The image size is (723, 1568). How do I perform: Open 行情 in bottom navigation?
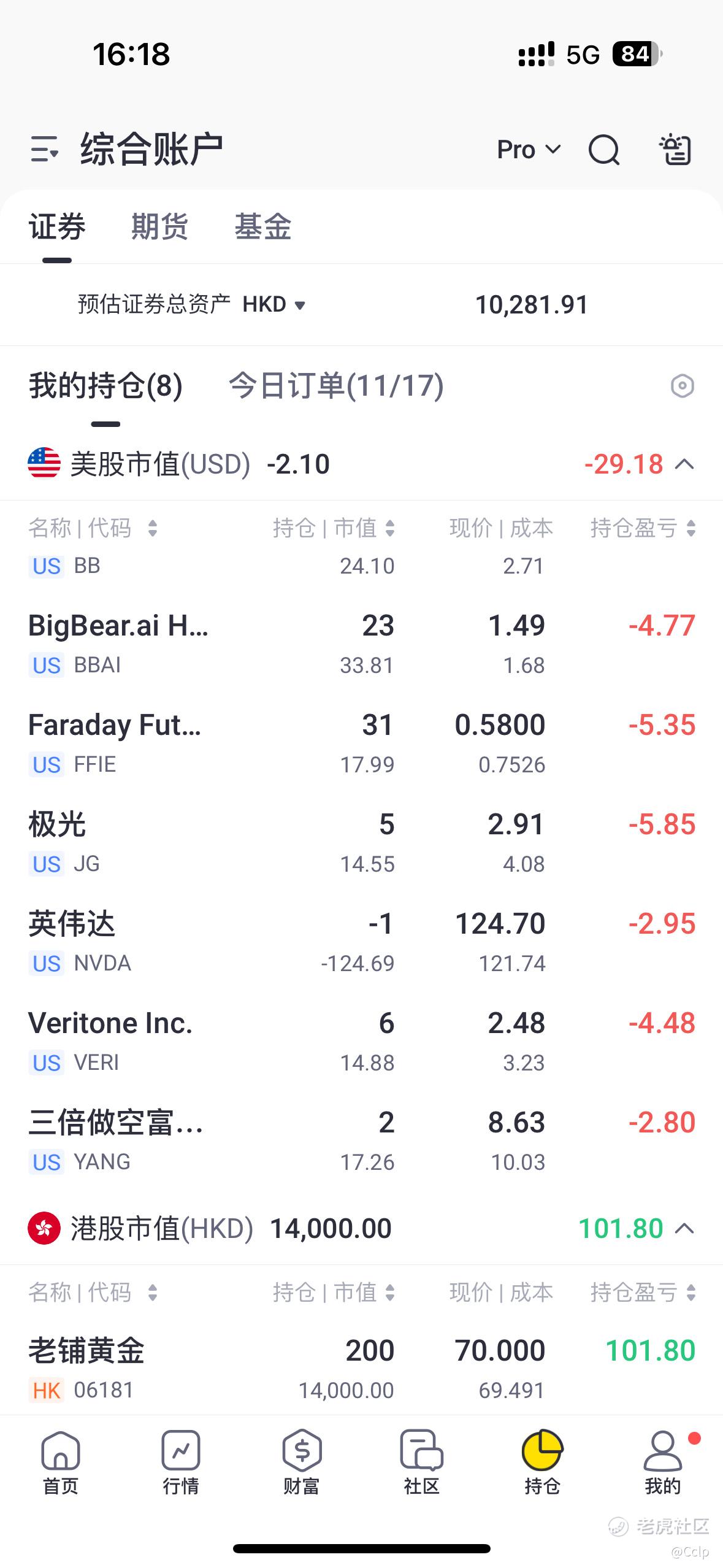(x=181, y=1463)
